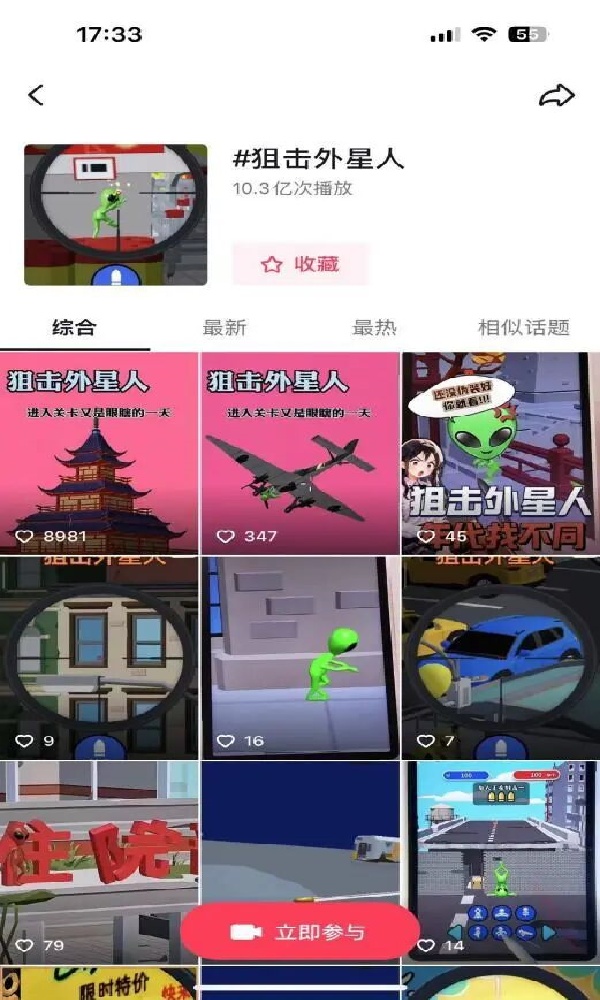This screenshot has height=1000, width=600.
Task: Open the sniper scope video with 9 likes
Action: pyautogui.click(x=99, y=657)
